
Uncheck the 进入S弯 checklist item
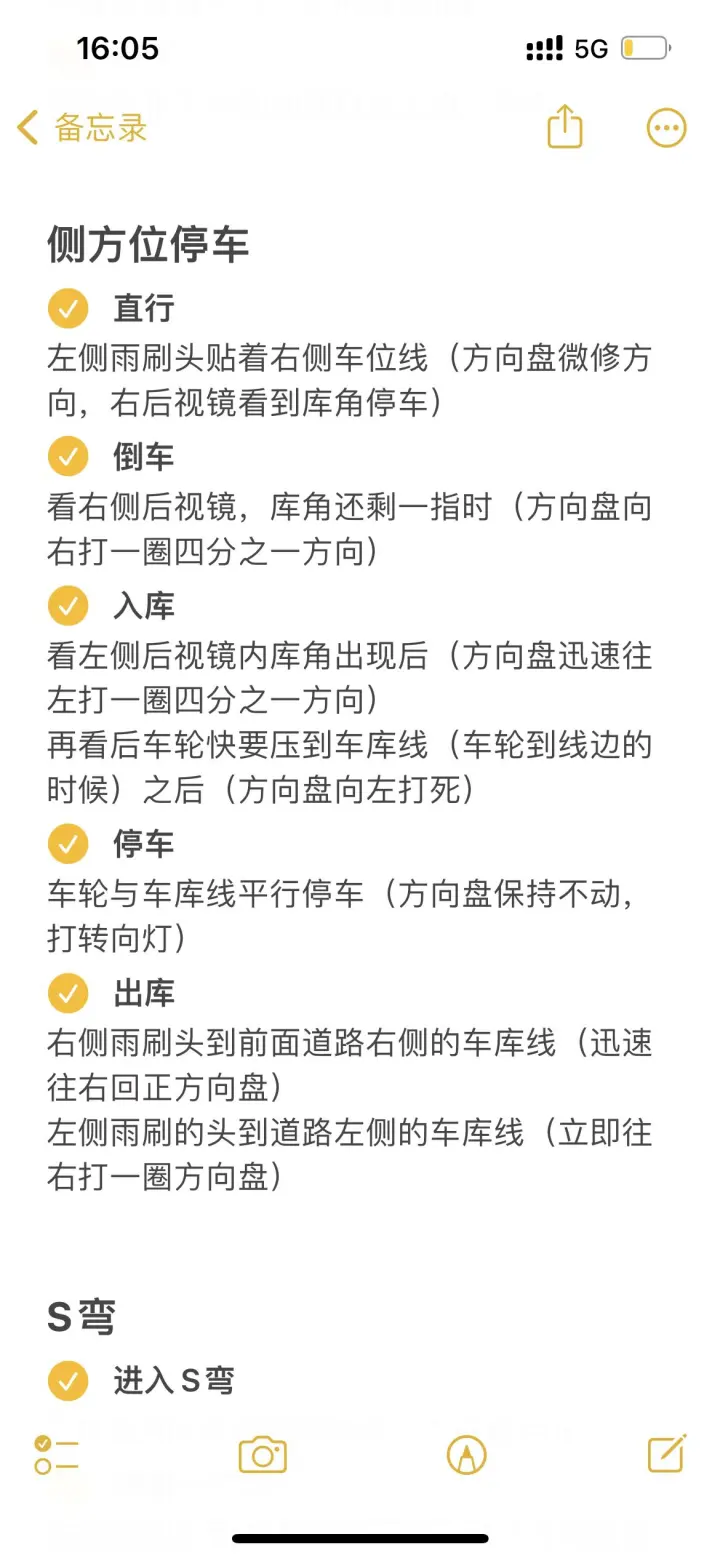68,1381
